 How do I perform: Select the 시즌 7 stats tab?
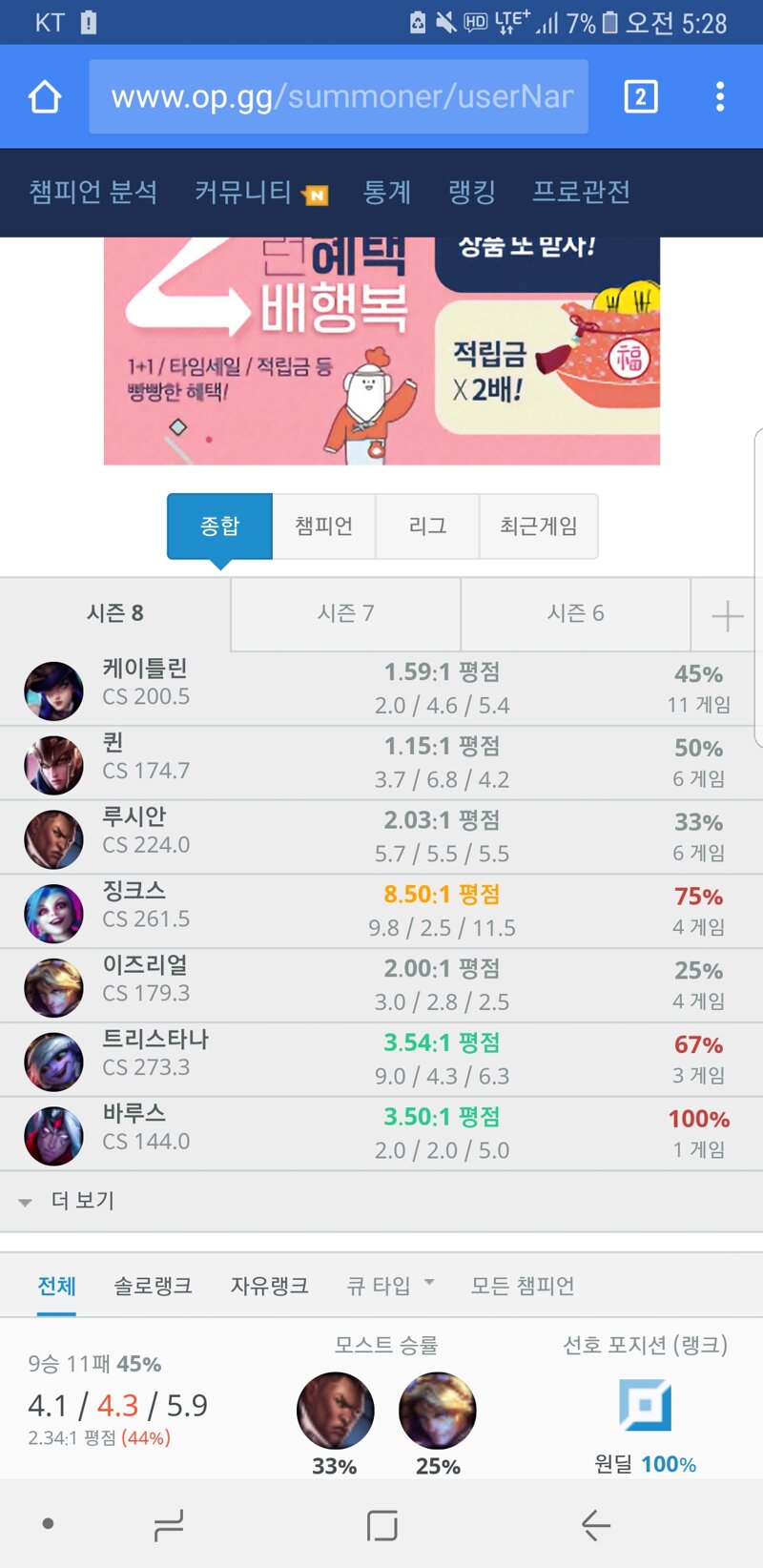(x=345, y=613)
